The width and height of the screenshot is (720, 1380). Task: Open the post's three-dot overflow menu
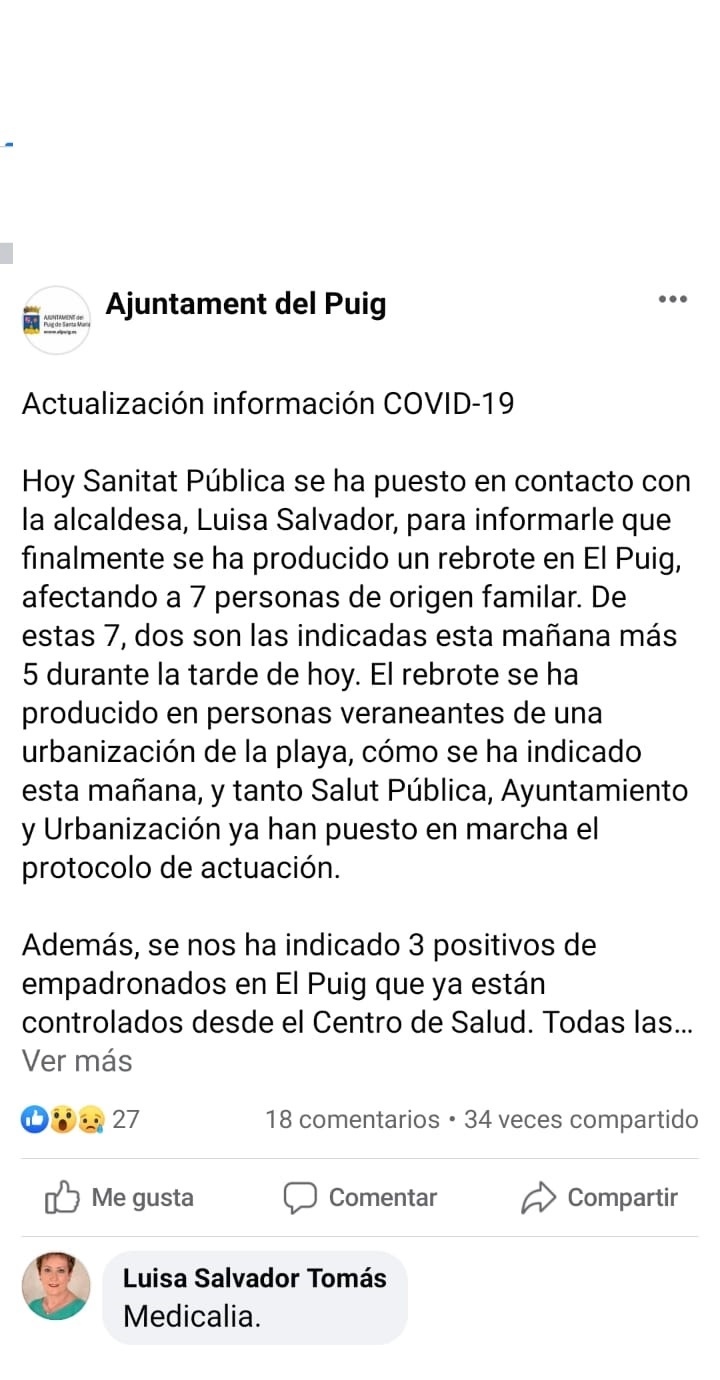(x=672, y=299)
